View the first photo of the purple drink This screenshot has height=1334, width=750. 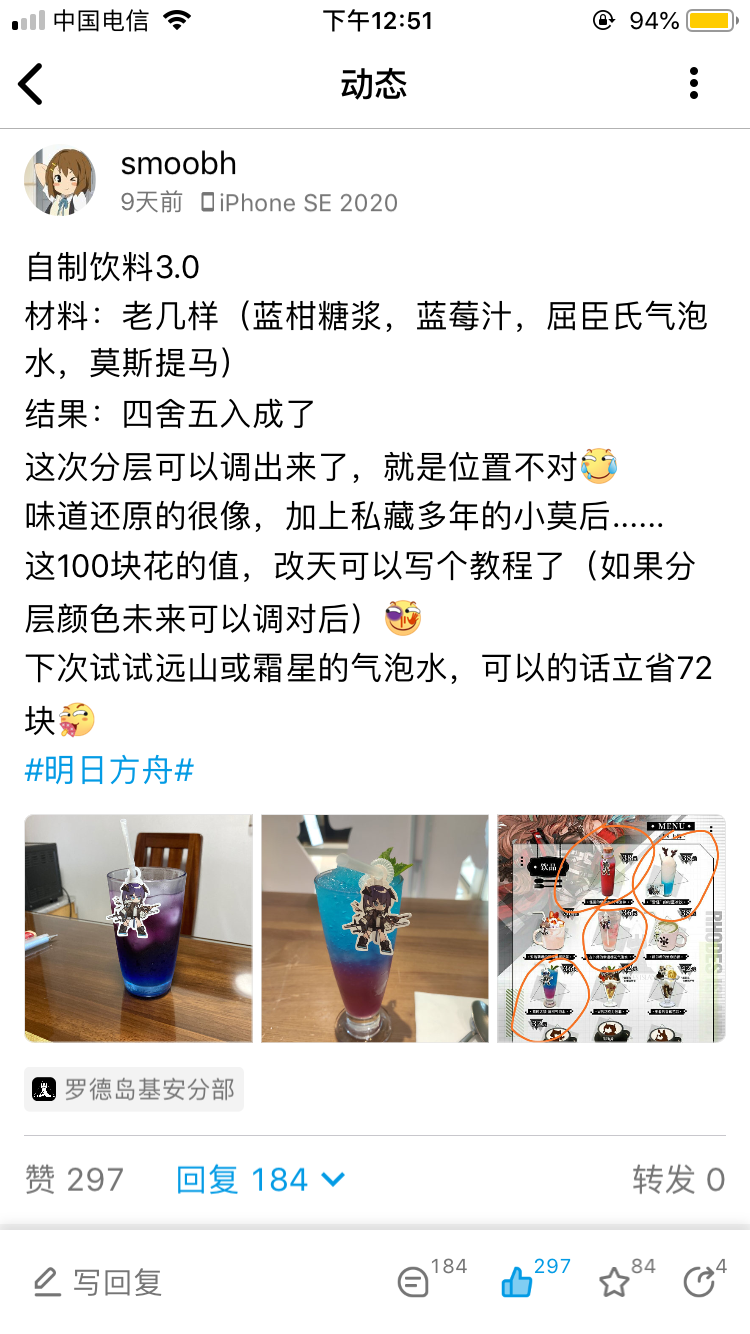click(139, 929)
